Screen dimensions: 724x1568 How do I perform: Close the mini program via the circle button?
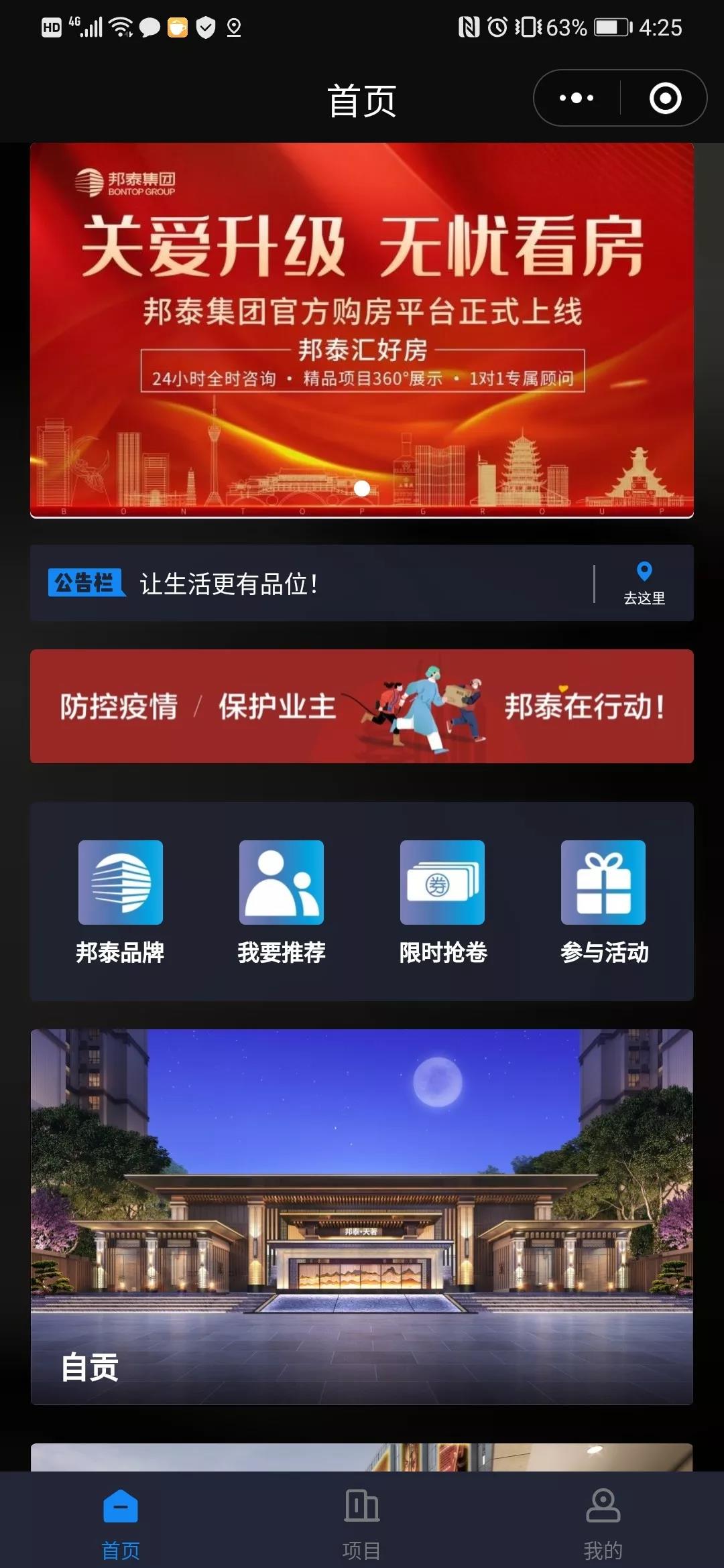tap(665, 98)
